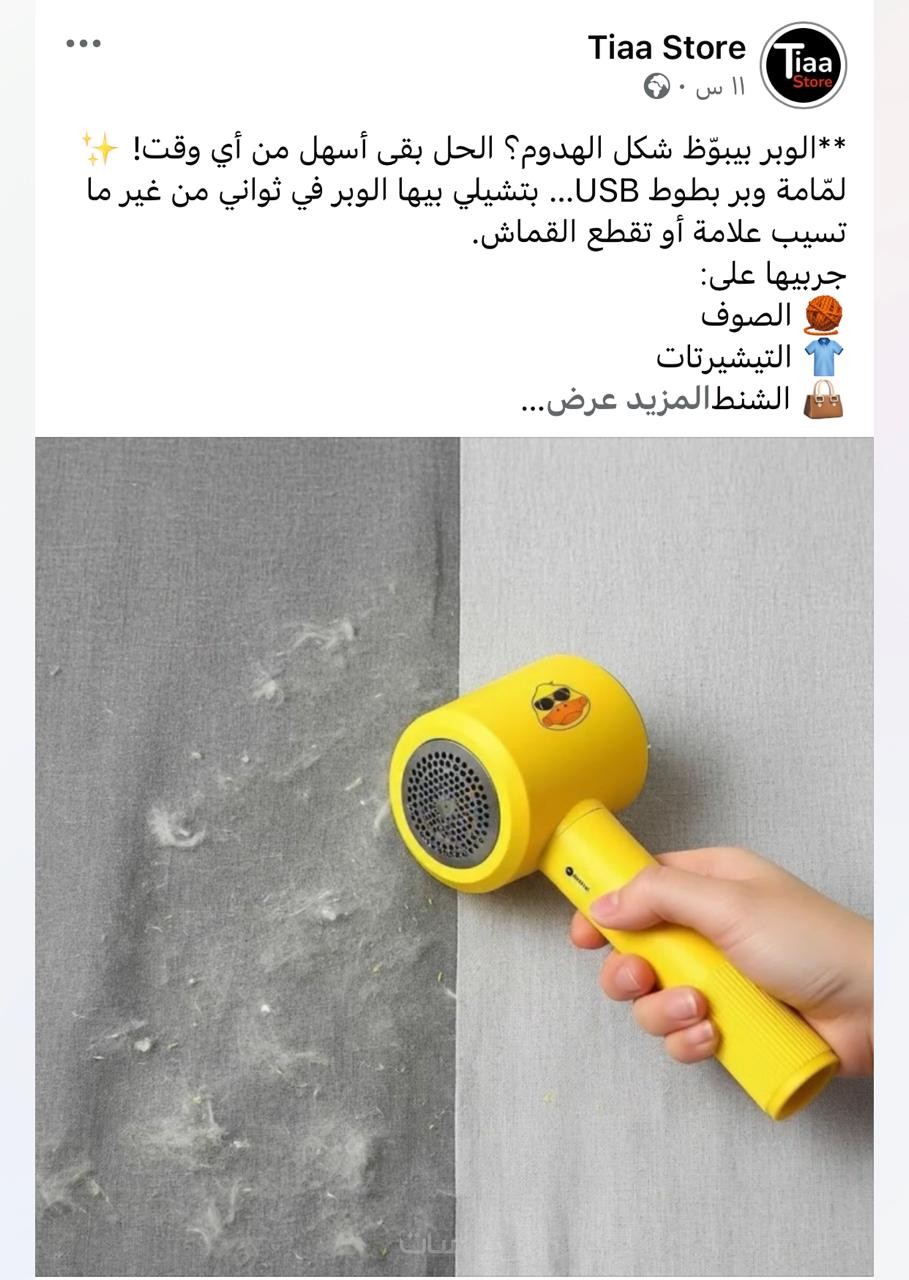Open the lint remover post photo
The image size is (909, 1280).
click(454, 855)
